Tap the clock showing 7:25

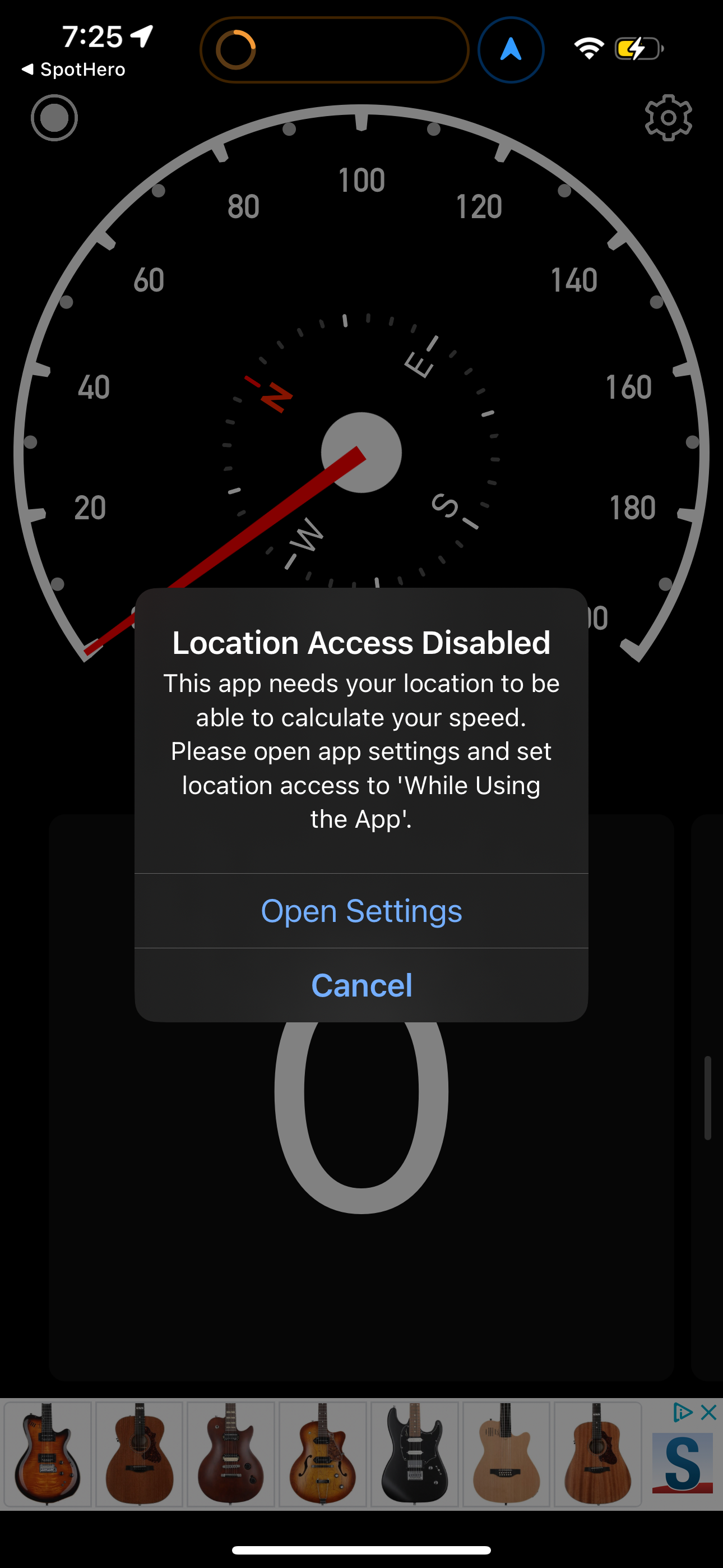pyautogui.click(x=92, y=36)
